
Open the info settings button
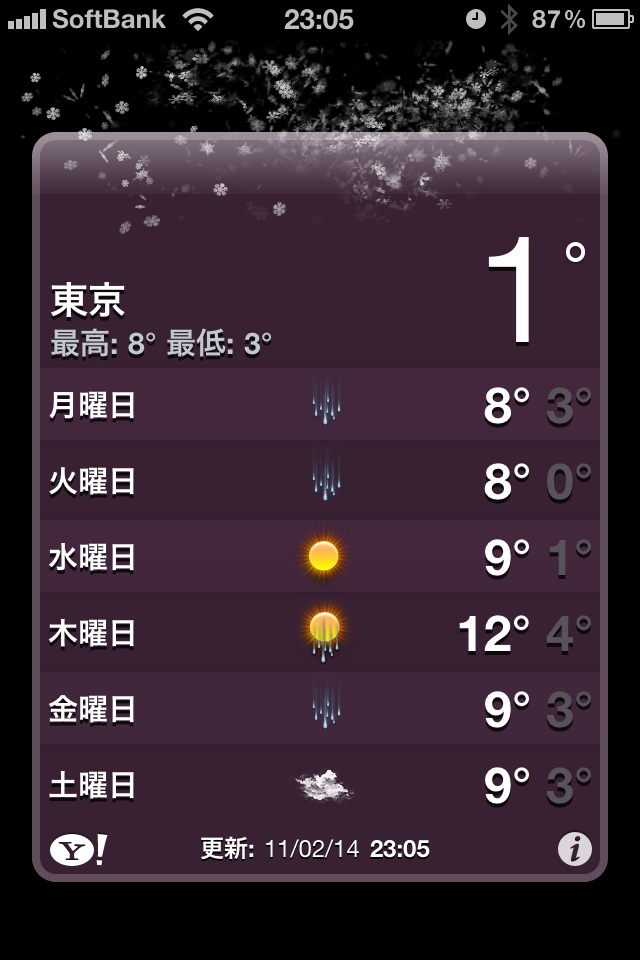[x=574, y=850]
